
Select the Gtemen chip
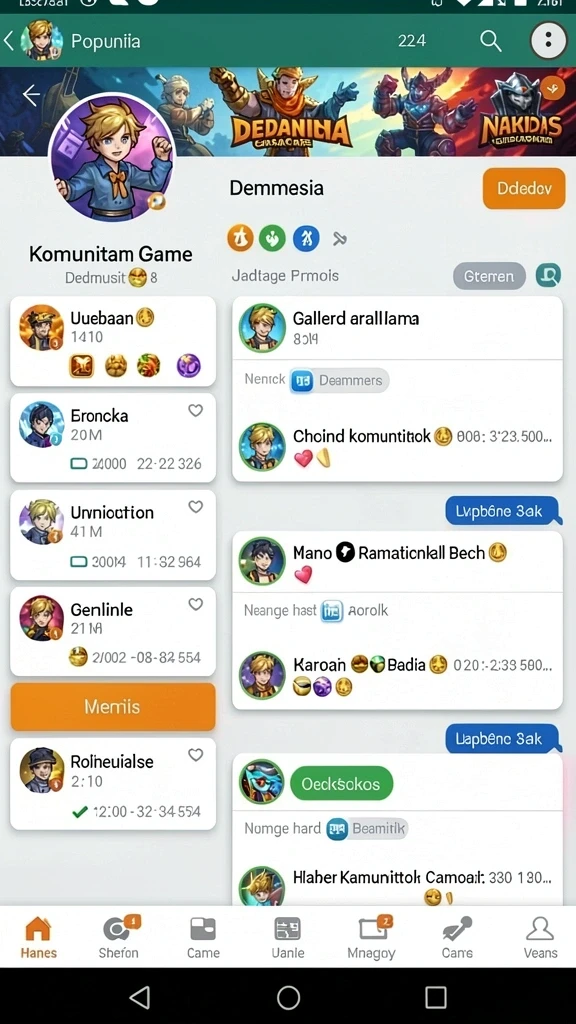[488, 276]
